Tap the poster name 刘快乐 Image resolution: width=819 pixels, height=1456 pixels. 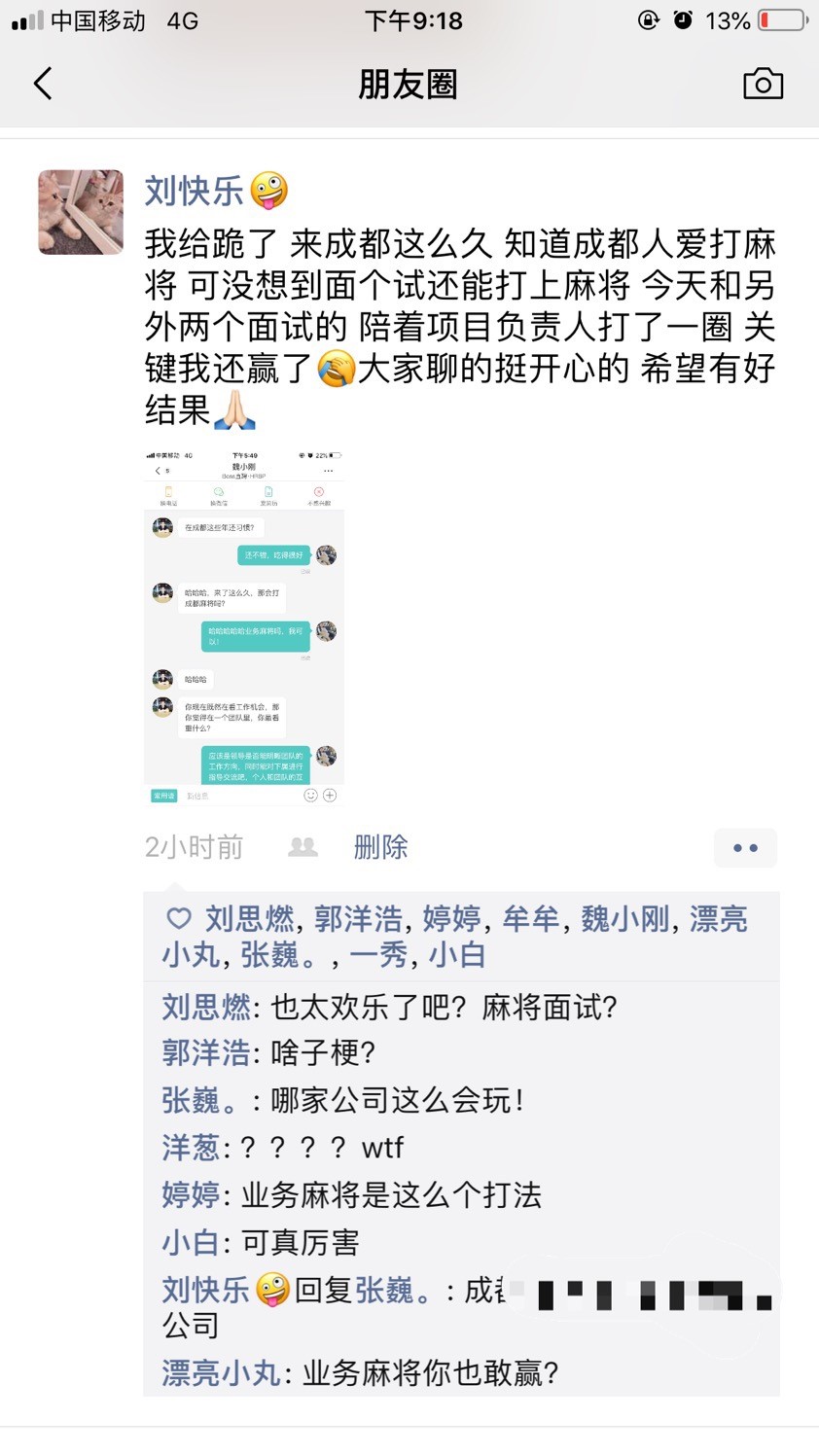click(194, 191)
